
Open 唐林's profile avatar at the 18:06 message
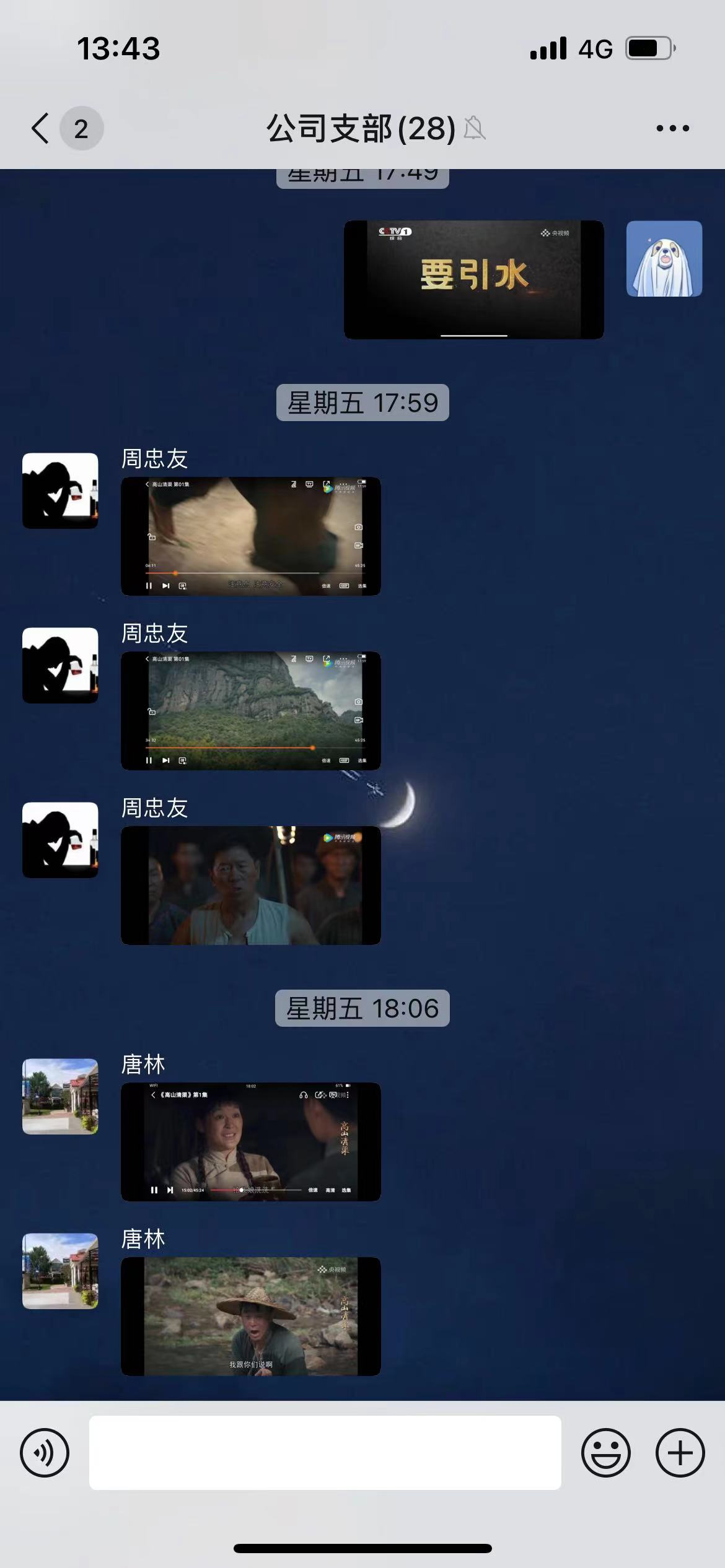point(60,1096)
